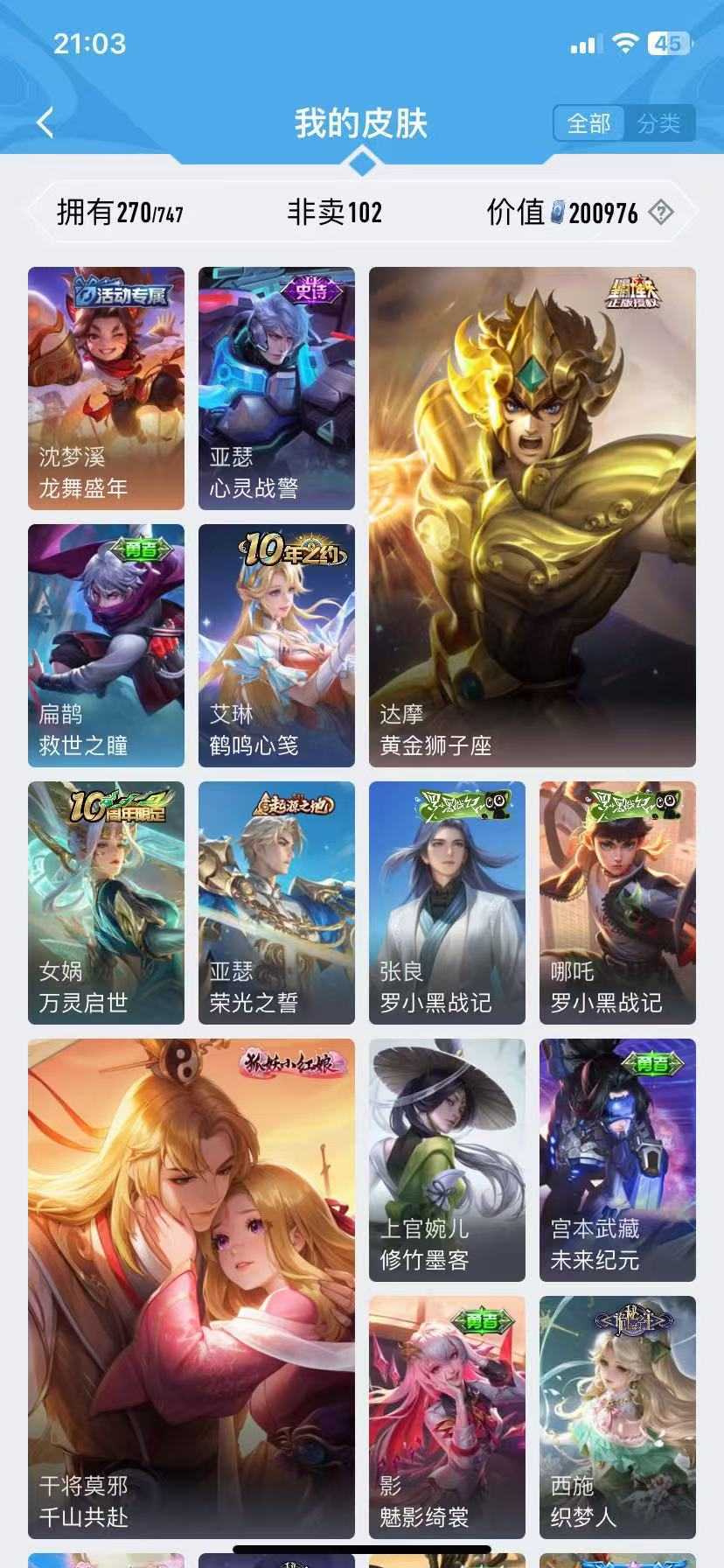View the 达摩 黄金狮子座 skin
The height and width of the screenshot is (1568, 724).
pyautogui.click(x=532, y=516)
